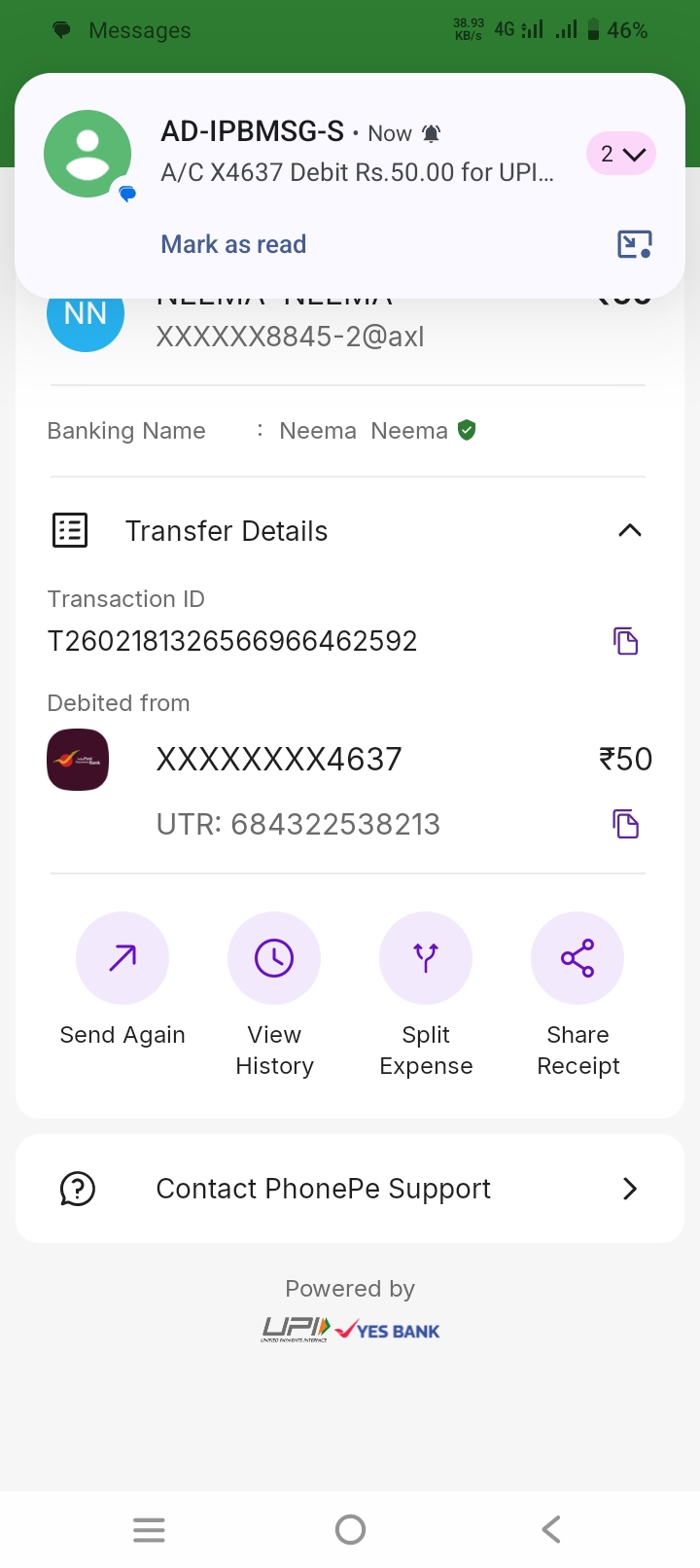Copy the Transaction ID
Viewport: 700px width, 1568px height.
click(x=625, y=641)
